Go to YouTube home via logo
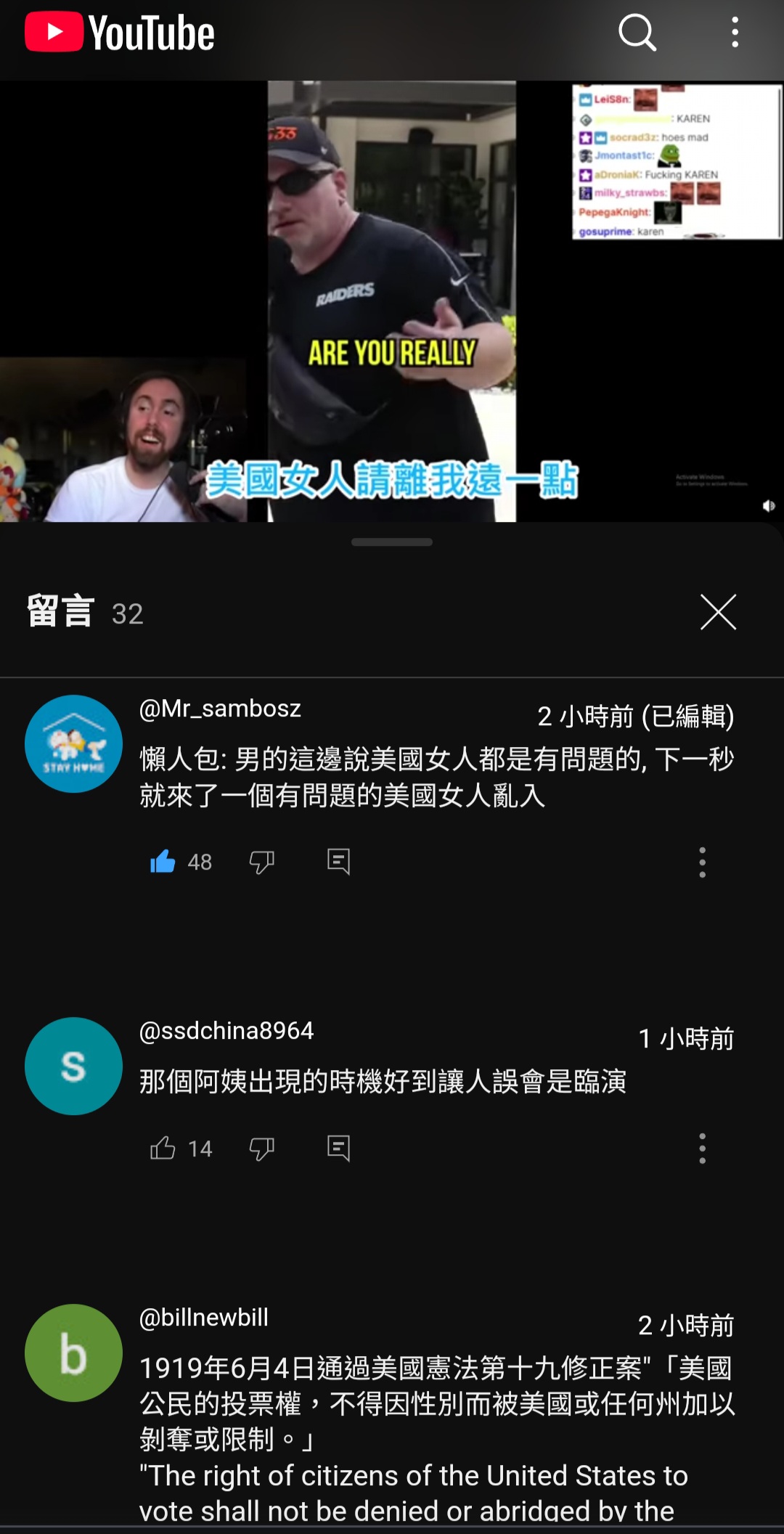The image size is (784, 1534). click(x=120, y=33)
